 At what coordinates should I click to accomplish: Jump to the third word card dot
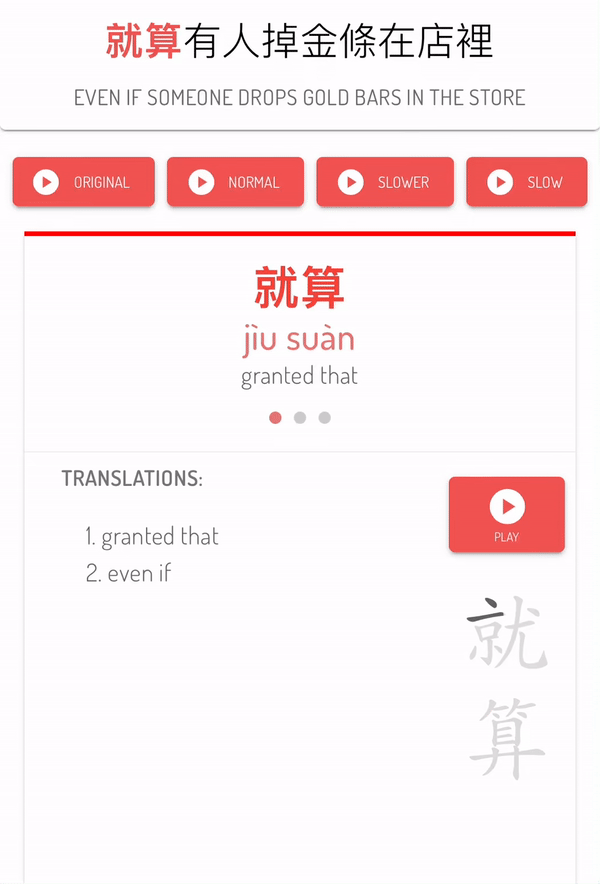pyautogui.click(x=325, y=418)
